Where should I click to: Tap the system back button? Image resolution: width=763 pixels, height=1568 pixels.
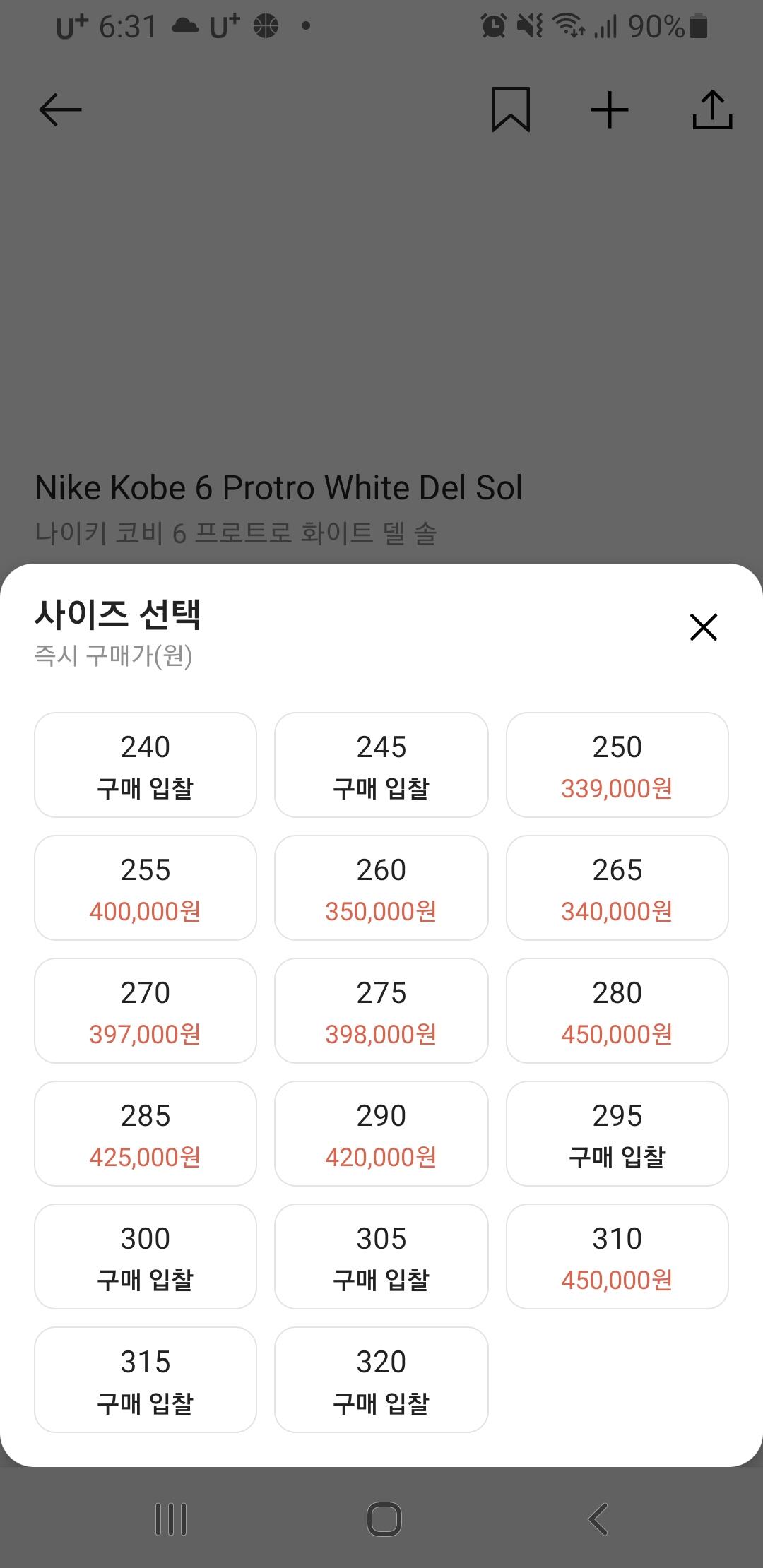pyautogui.click(x=598, y=1519)
